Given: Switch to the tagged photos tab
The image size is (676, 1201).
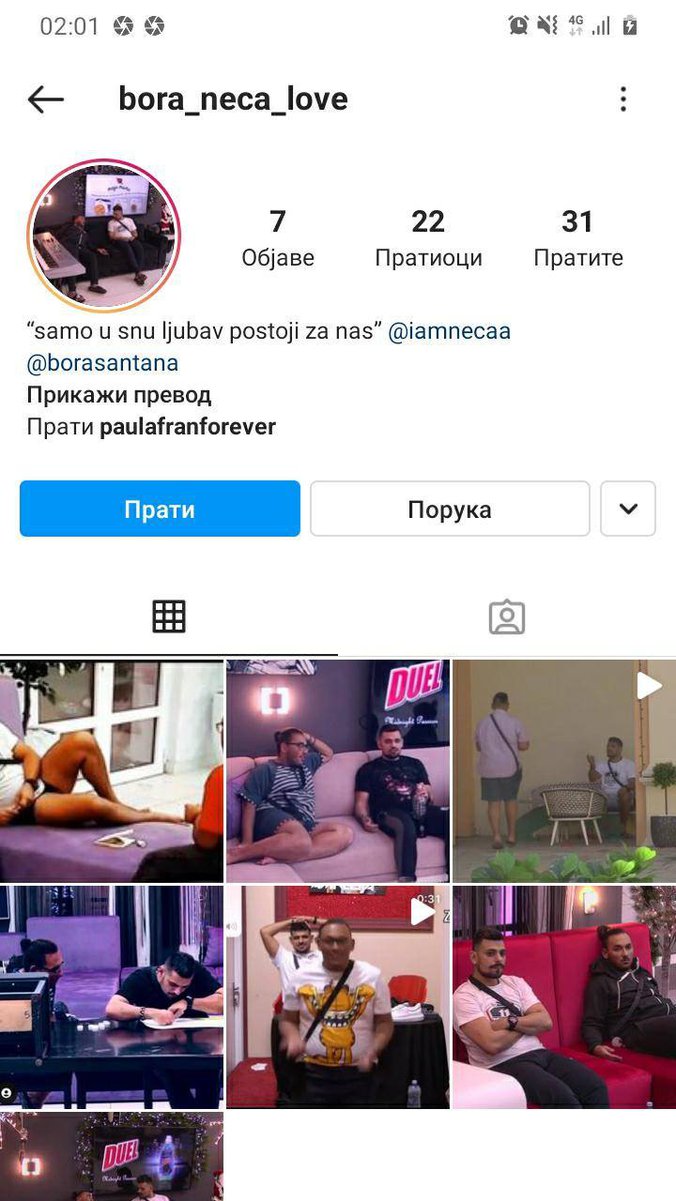Looking at the screenshot, I should click(507, 616).
